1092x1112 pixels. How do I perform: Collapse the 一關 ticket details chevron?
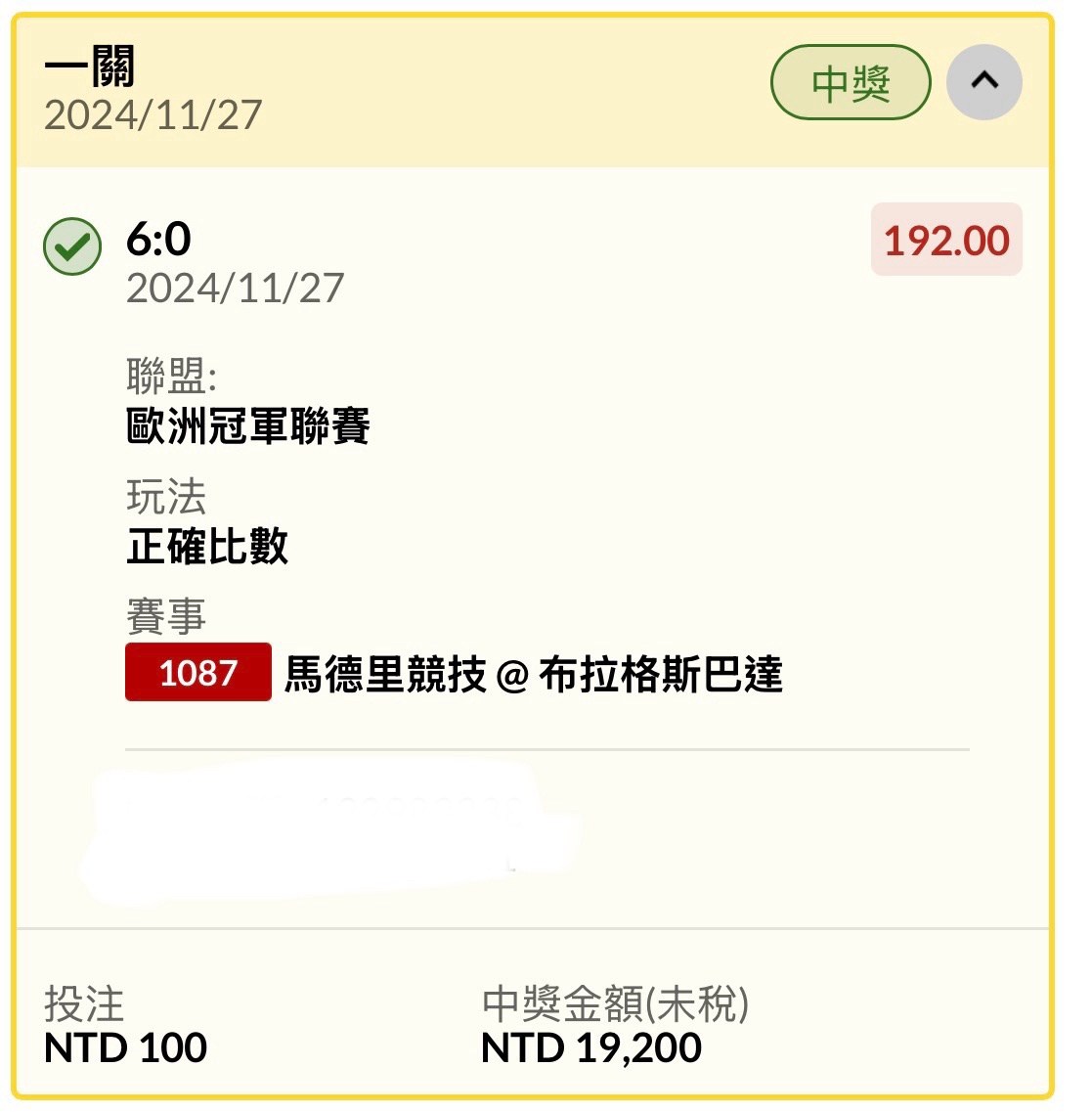click(x=983, y=82)
